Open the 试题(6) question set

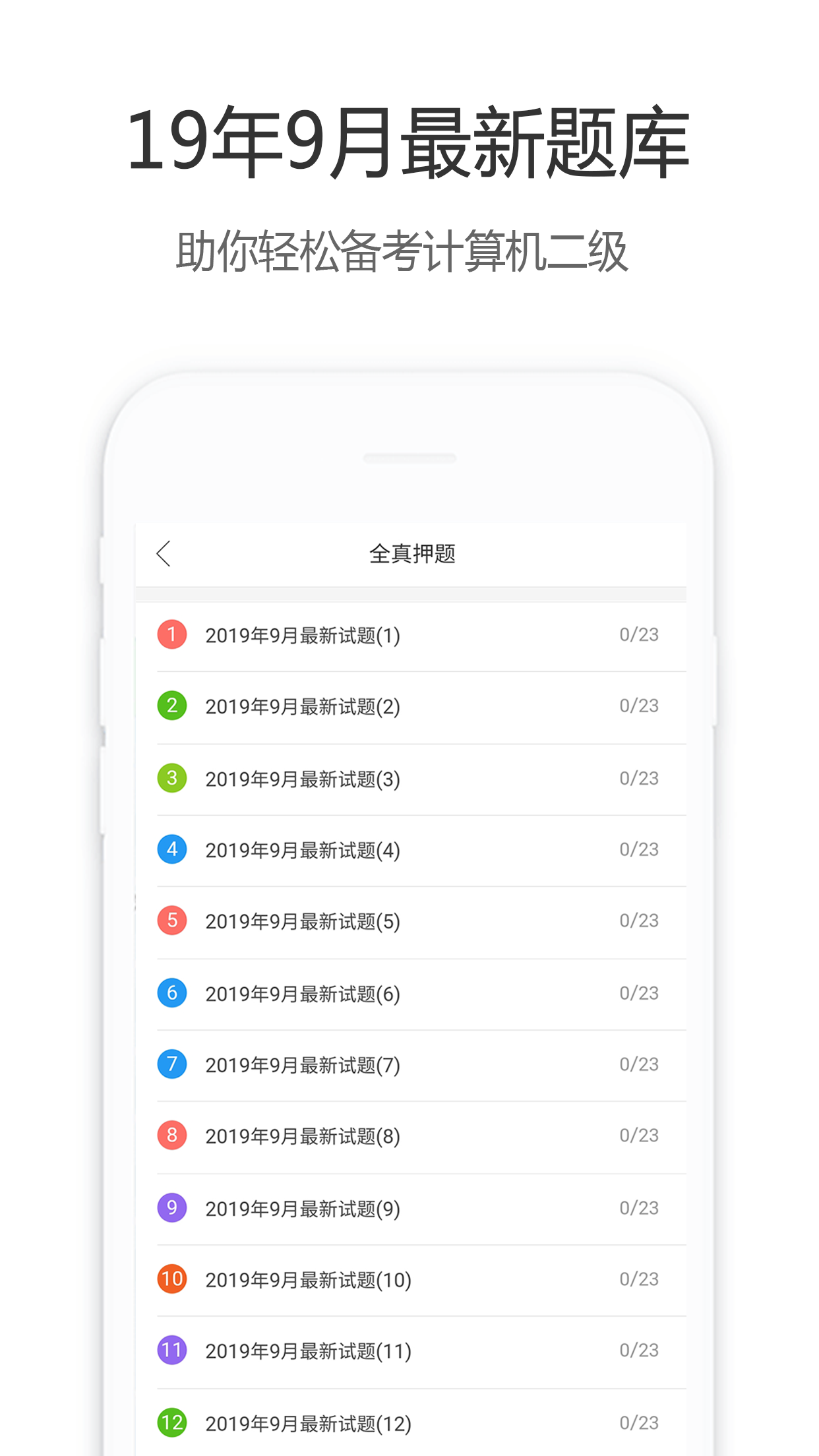(x=303, y=993)
